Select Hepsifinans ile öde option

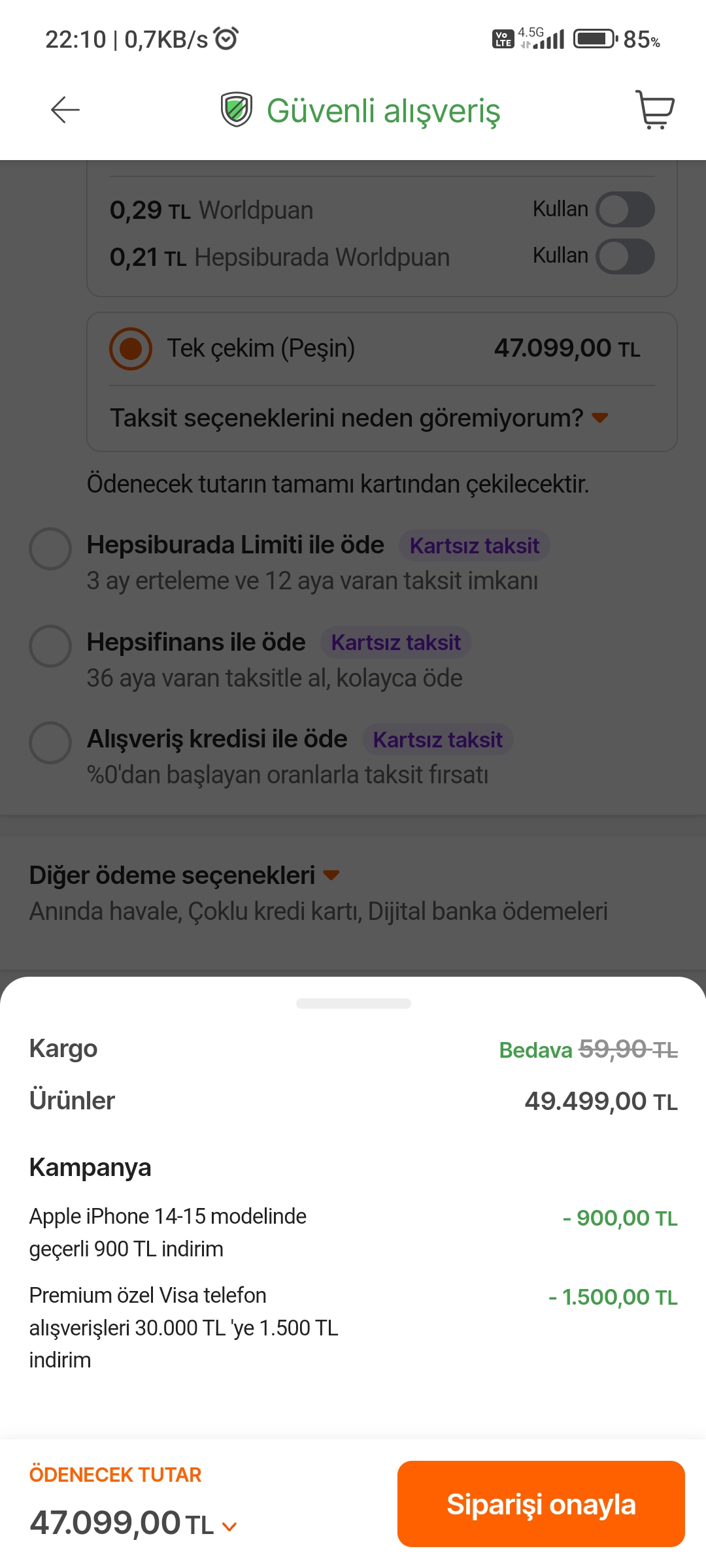[50, 646]
